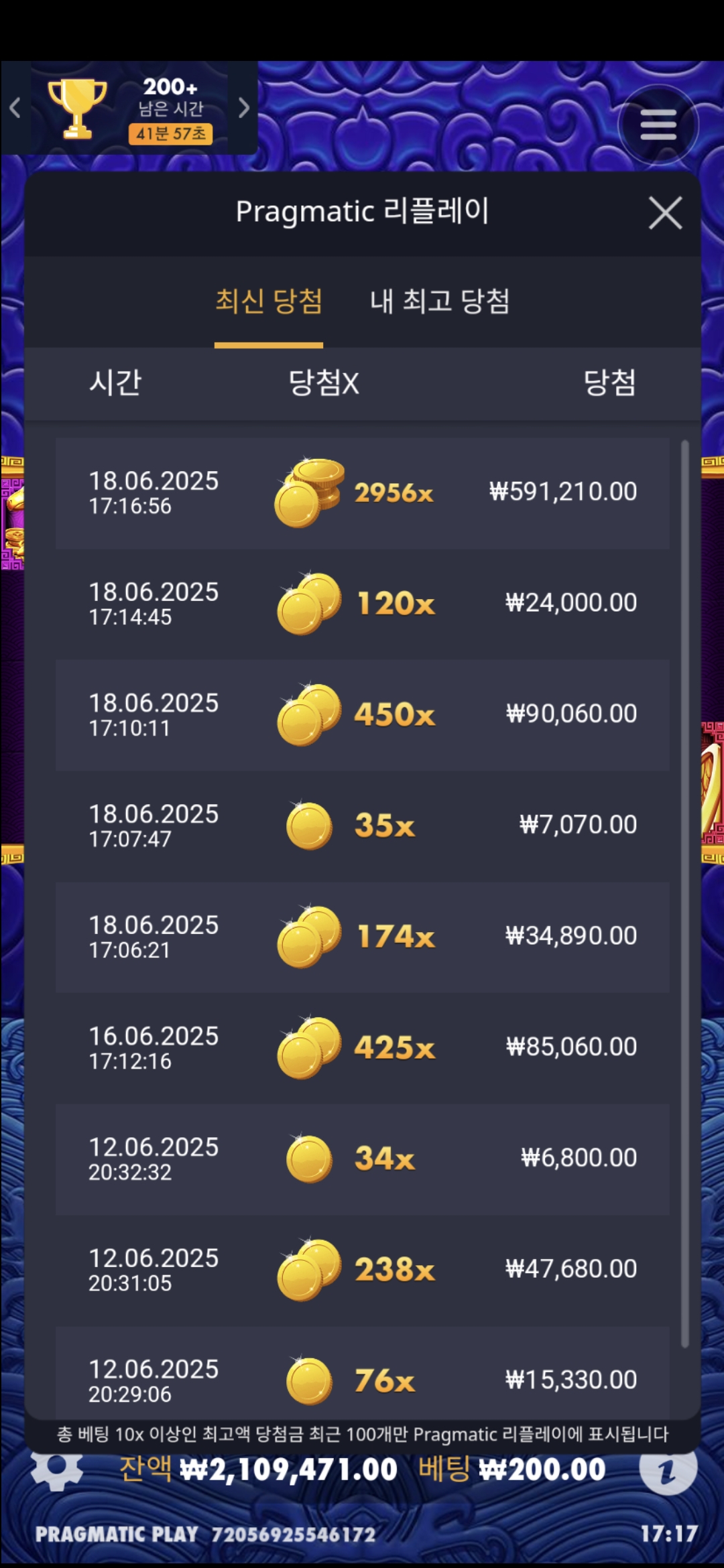
Task: Show the previous tournament banner
Action: coord(15,108)
